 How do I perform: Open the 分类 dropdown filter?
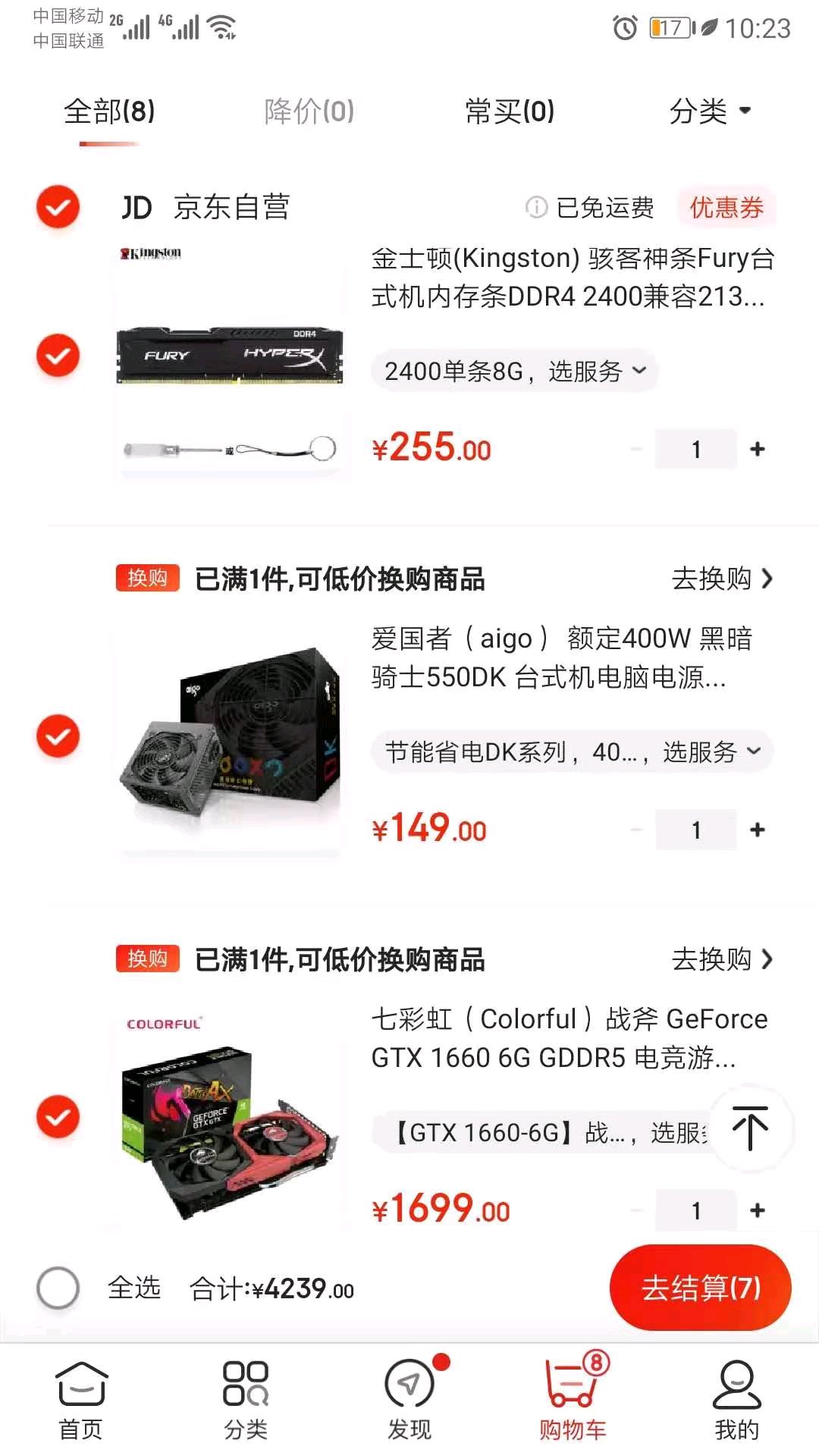click(709, 111)
